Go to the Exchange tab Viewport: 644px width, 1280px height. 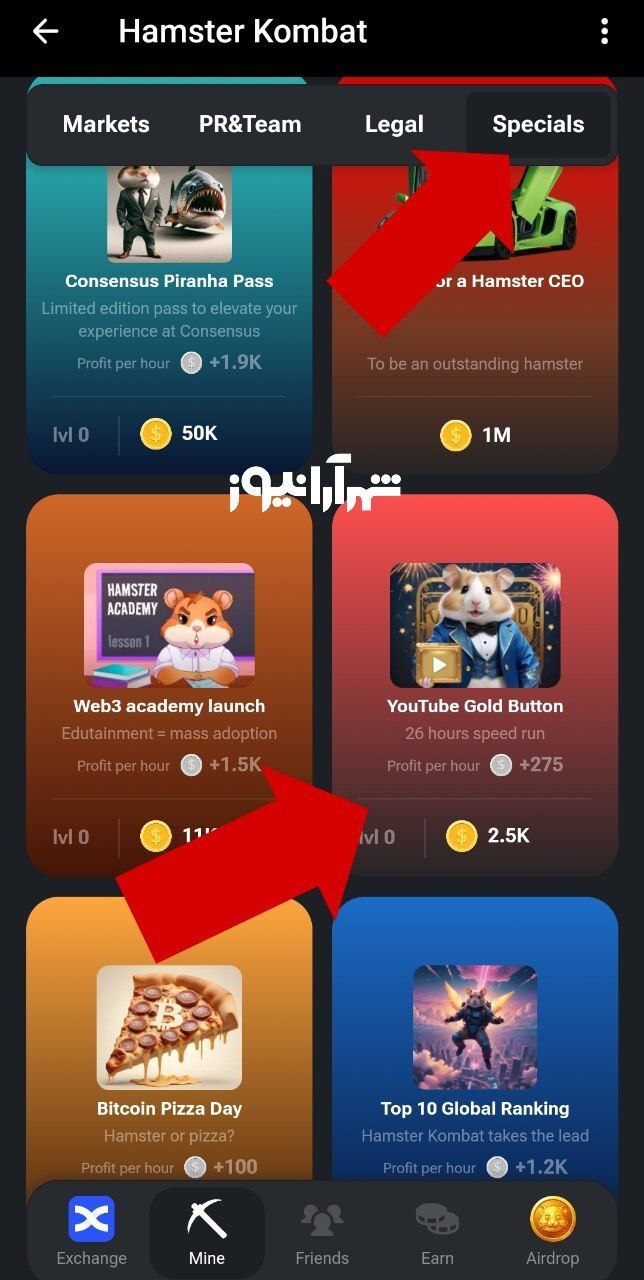[x=91, y=1232]
